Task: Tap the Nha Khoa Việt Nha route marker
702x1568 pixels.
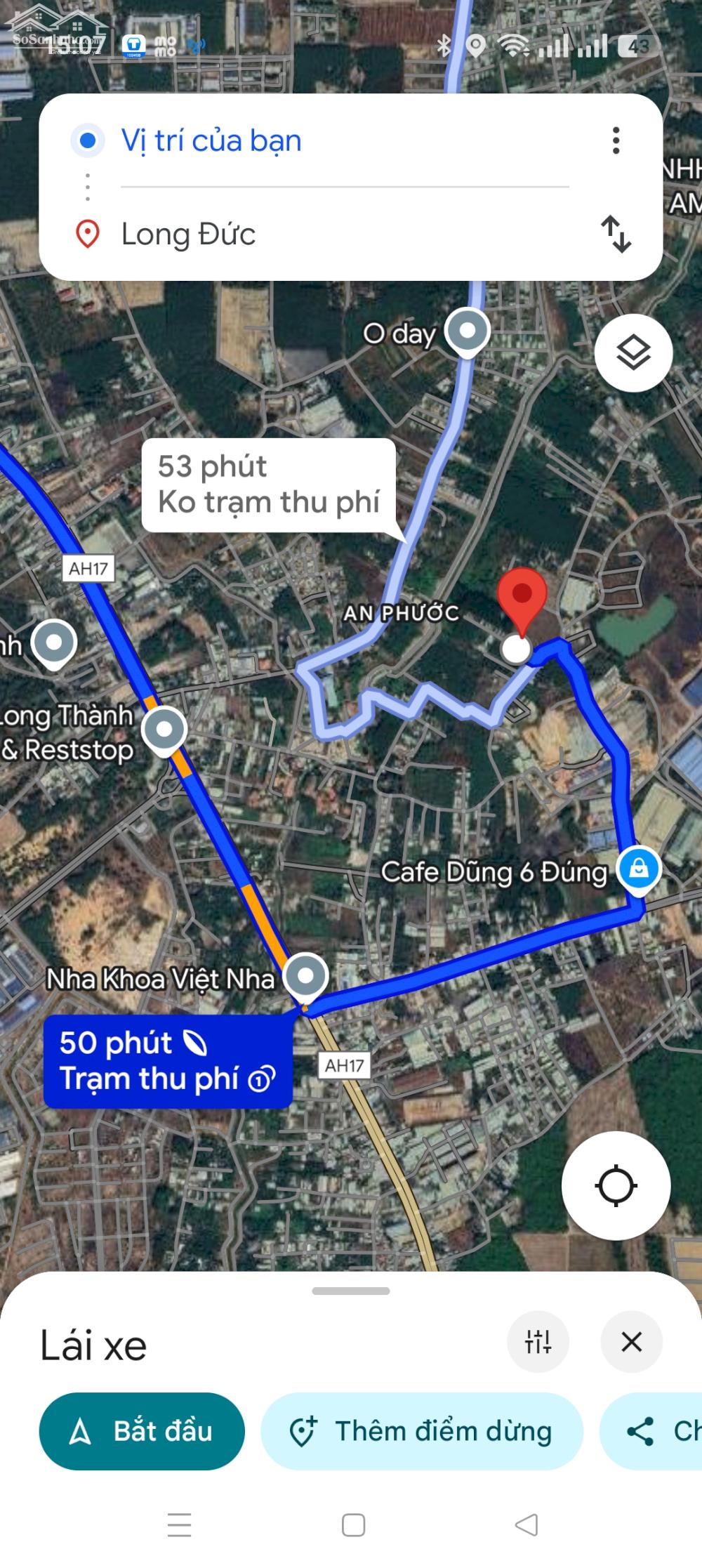Action: [x=305, y=976]
